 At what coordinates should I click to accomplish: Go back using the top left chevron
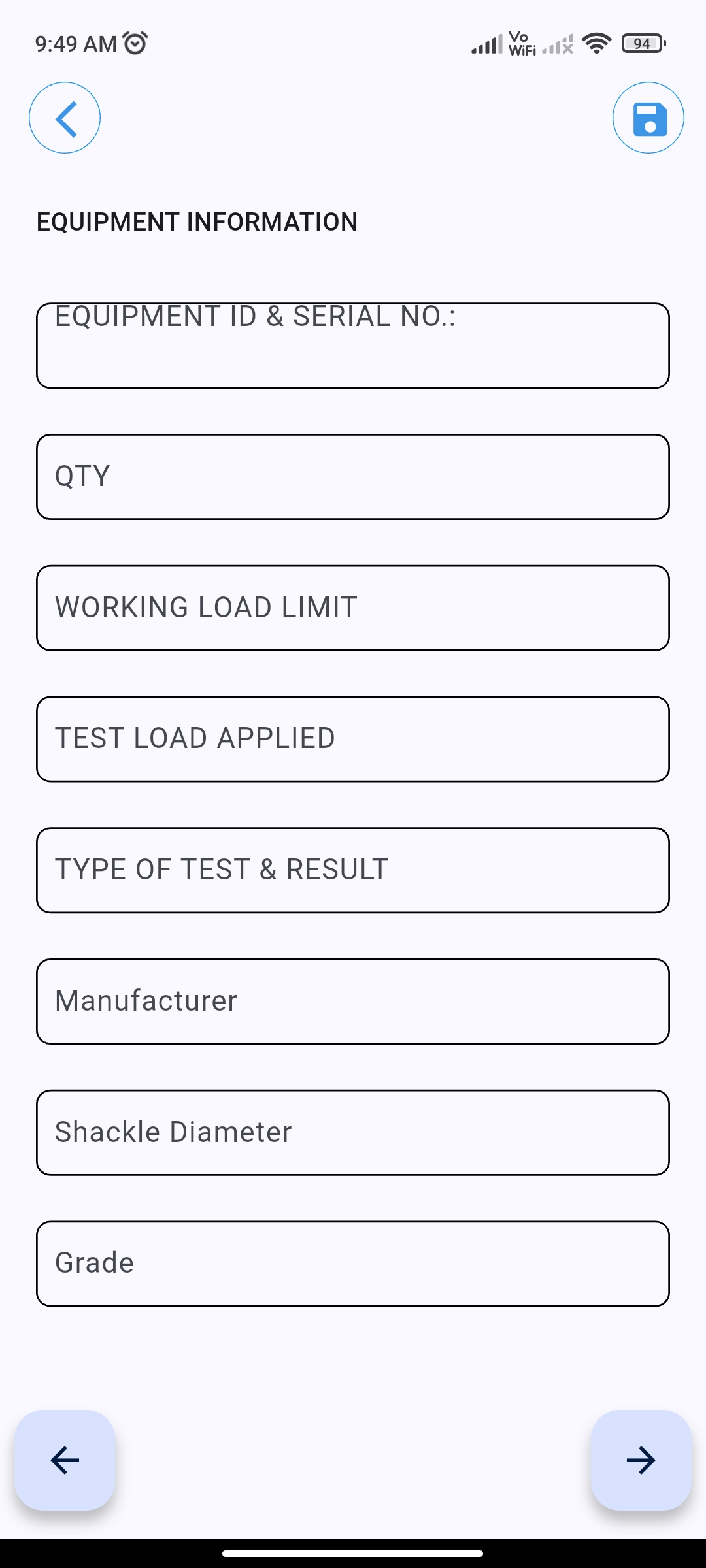(x=65, y=118)
